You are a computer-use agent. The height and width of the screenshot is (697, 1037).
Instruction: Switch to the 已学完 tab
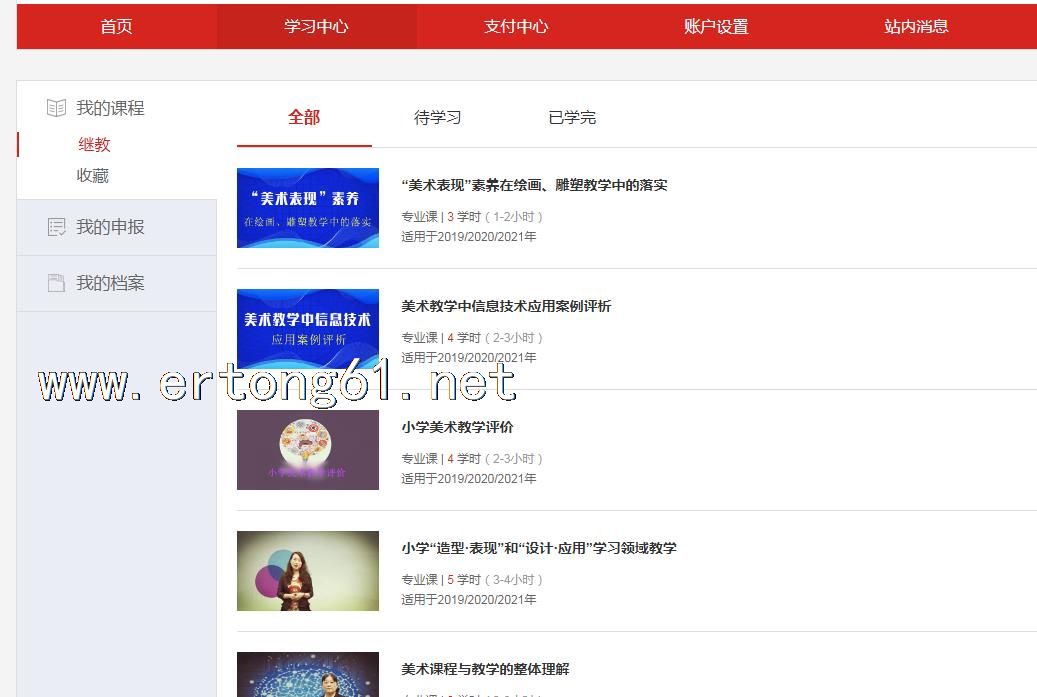[x=572, y=118]
